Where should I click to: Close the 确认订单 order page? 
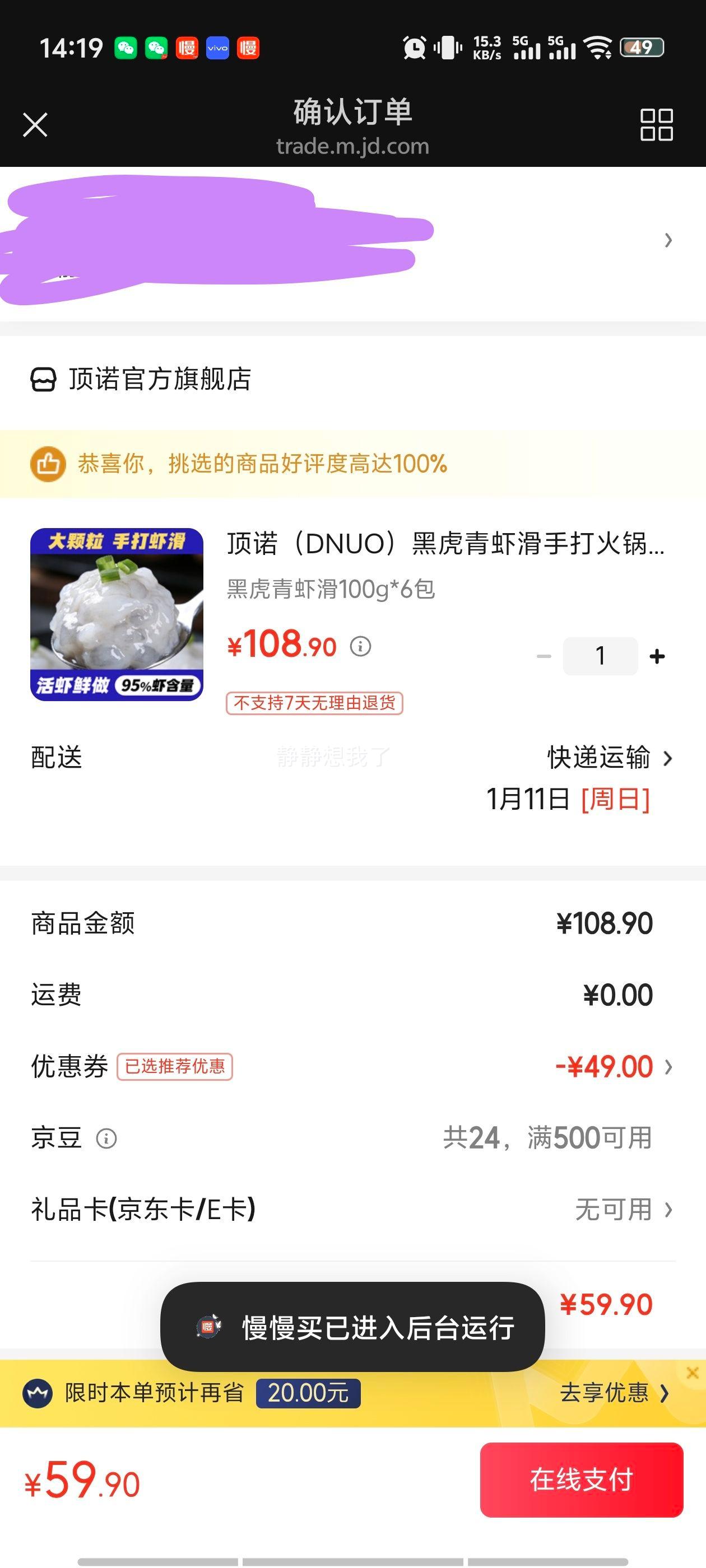click(35, 124)
